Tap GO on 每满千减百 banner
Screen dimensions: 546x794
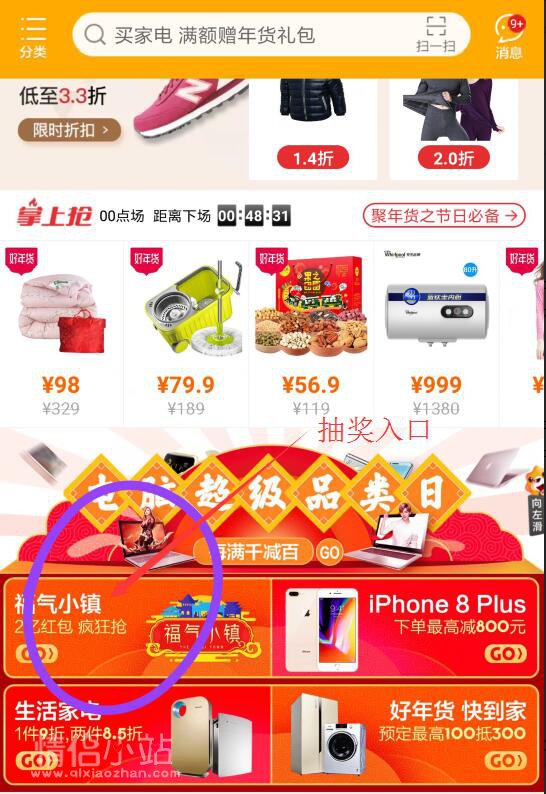(x=329, y=552)
